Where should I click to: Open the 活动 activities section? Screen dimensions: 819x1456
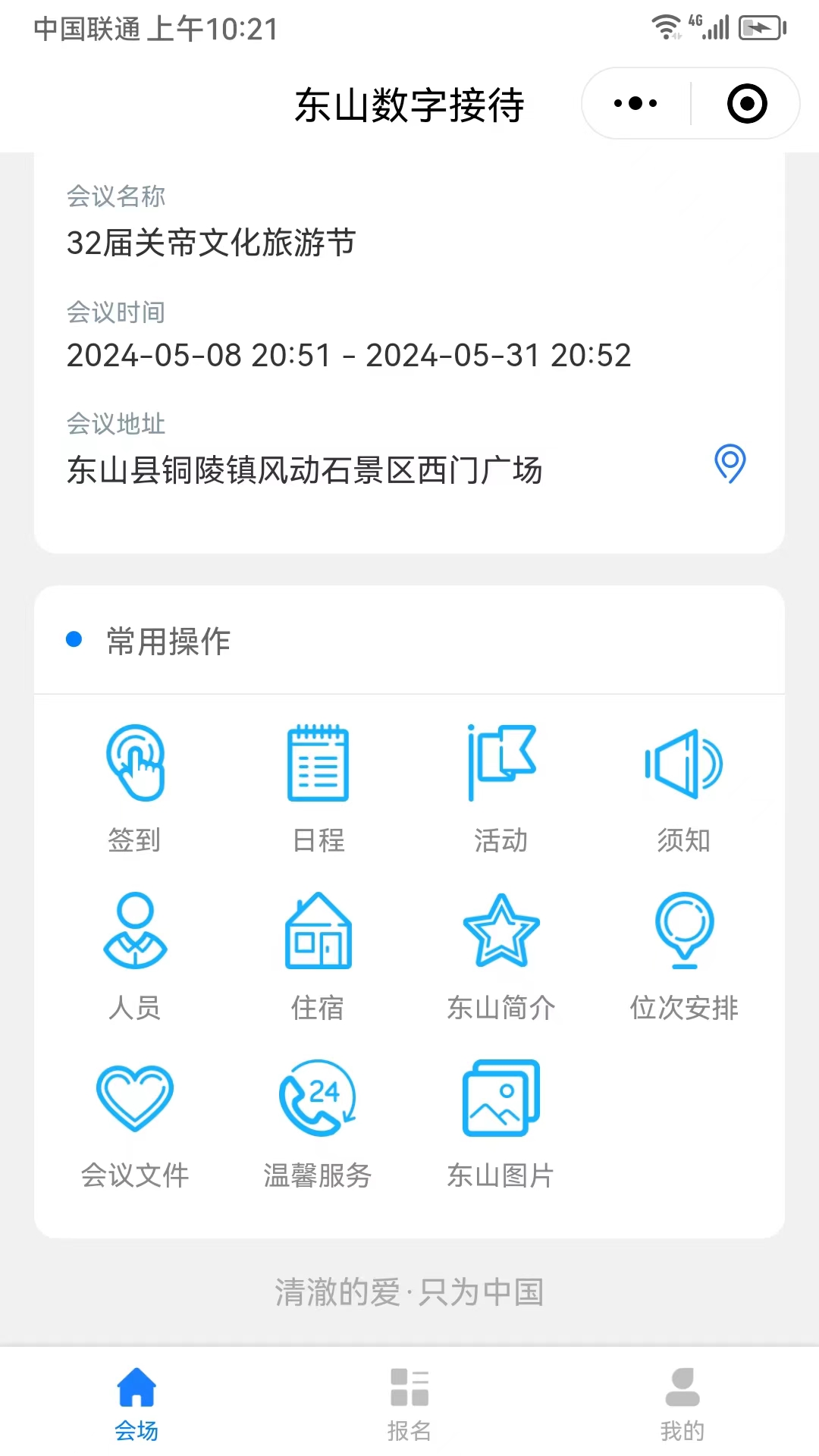pos(501,788)
